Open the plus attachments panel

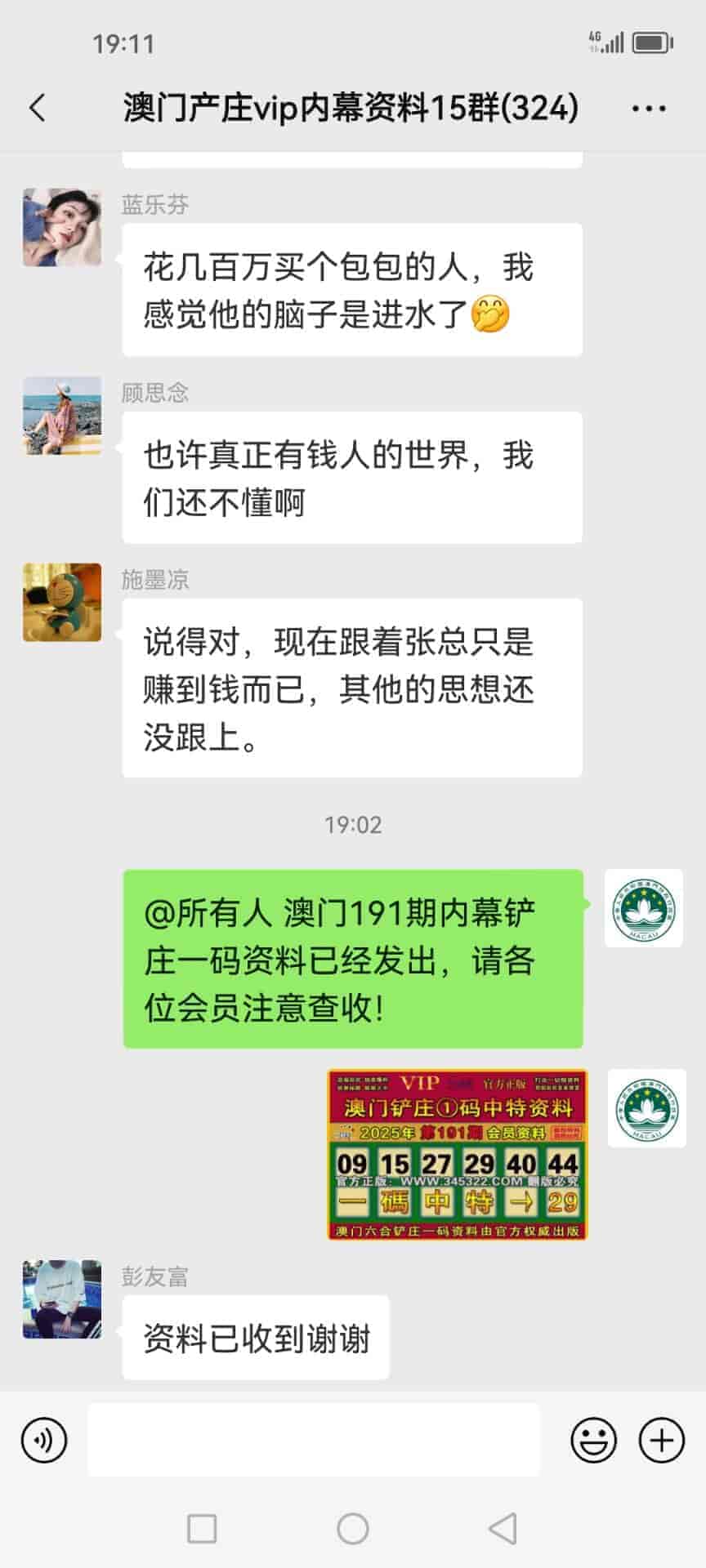point(661,1440)
